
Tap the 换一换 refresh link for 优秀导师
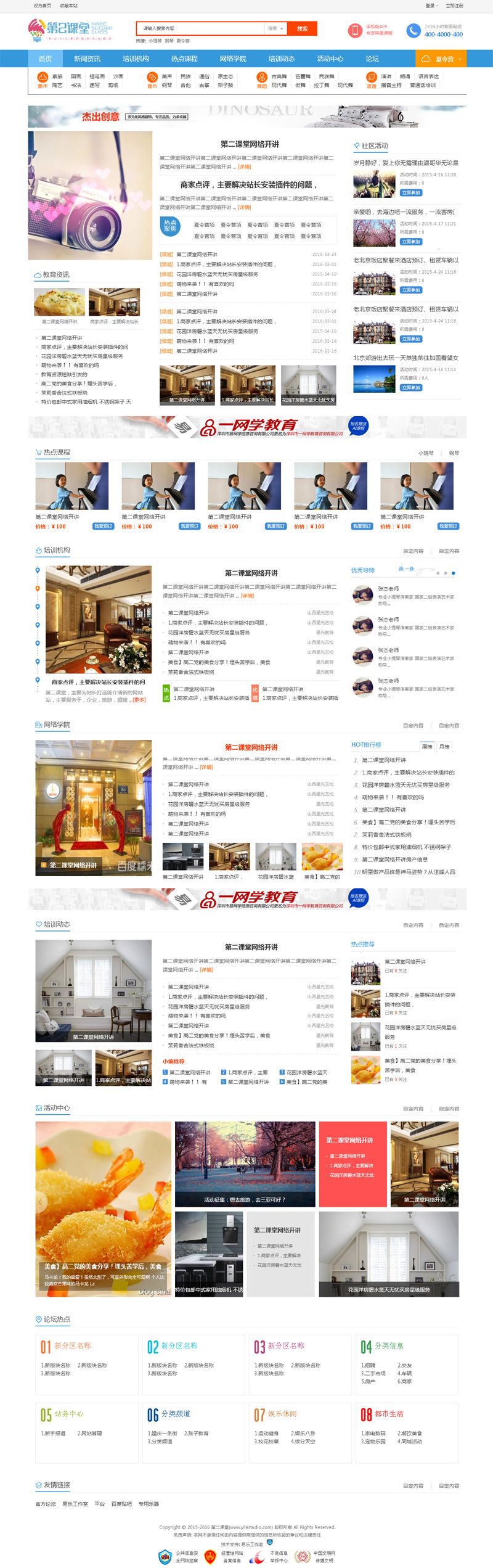click(406, 569)
